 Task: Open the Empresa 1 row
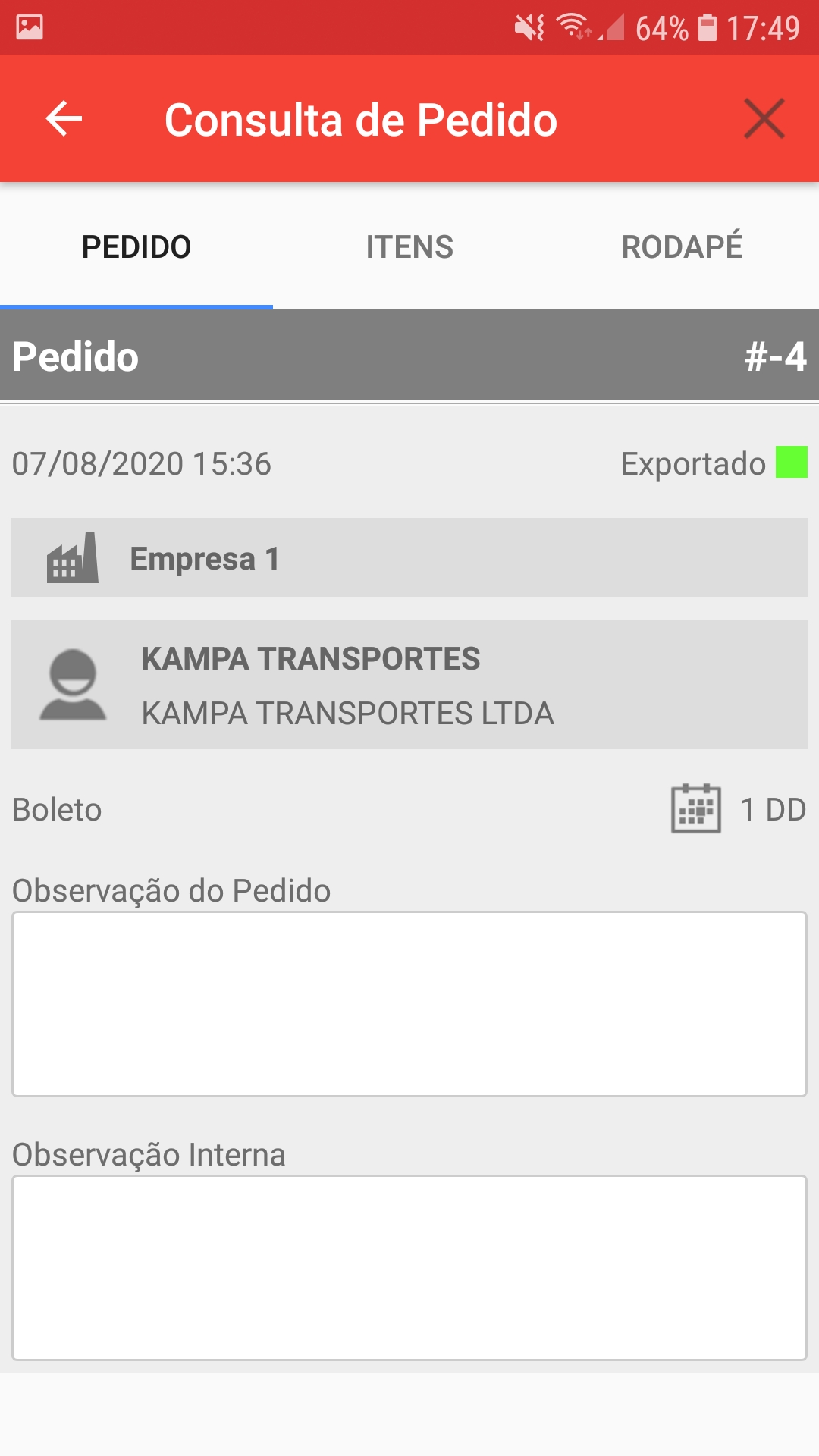pyautogui.click(x=409, y=557)
